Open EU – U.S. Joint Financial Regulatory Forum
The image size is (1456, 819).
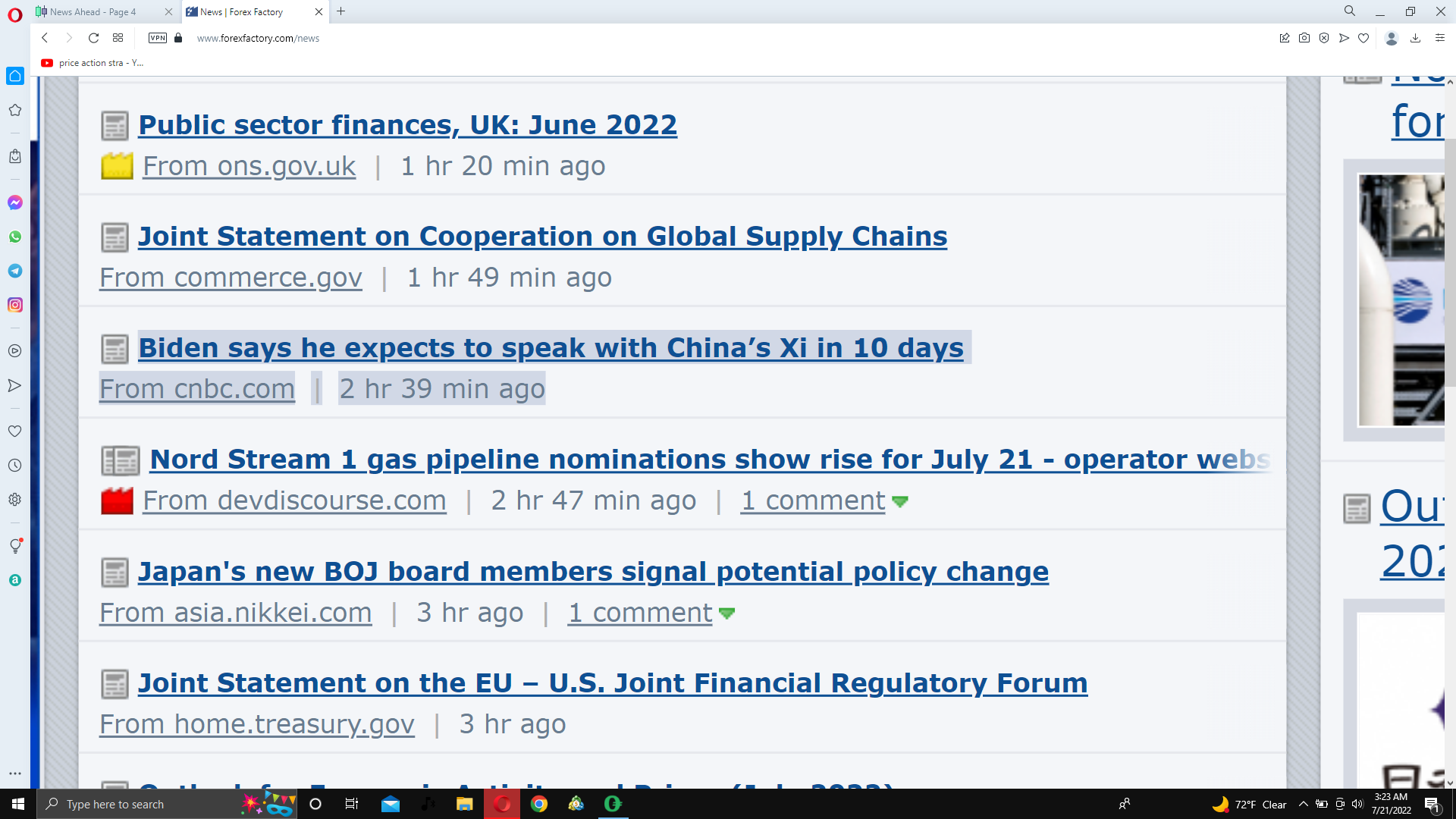point(613,683)
